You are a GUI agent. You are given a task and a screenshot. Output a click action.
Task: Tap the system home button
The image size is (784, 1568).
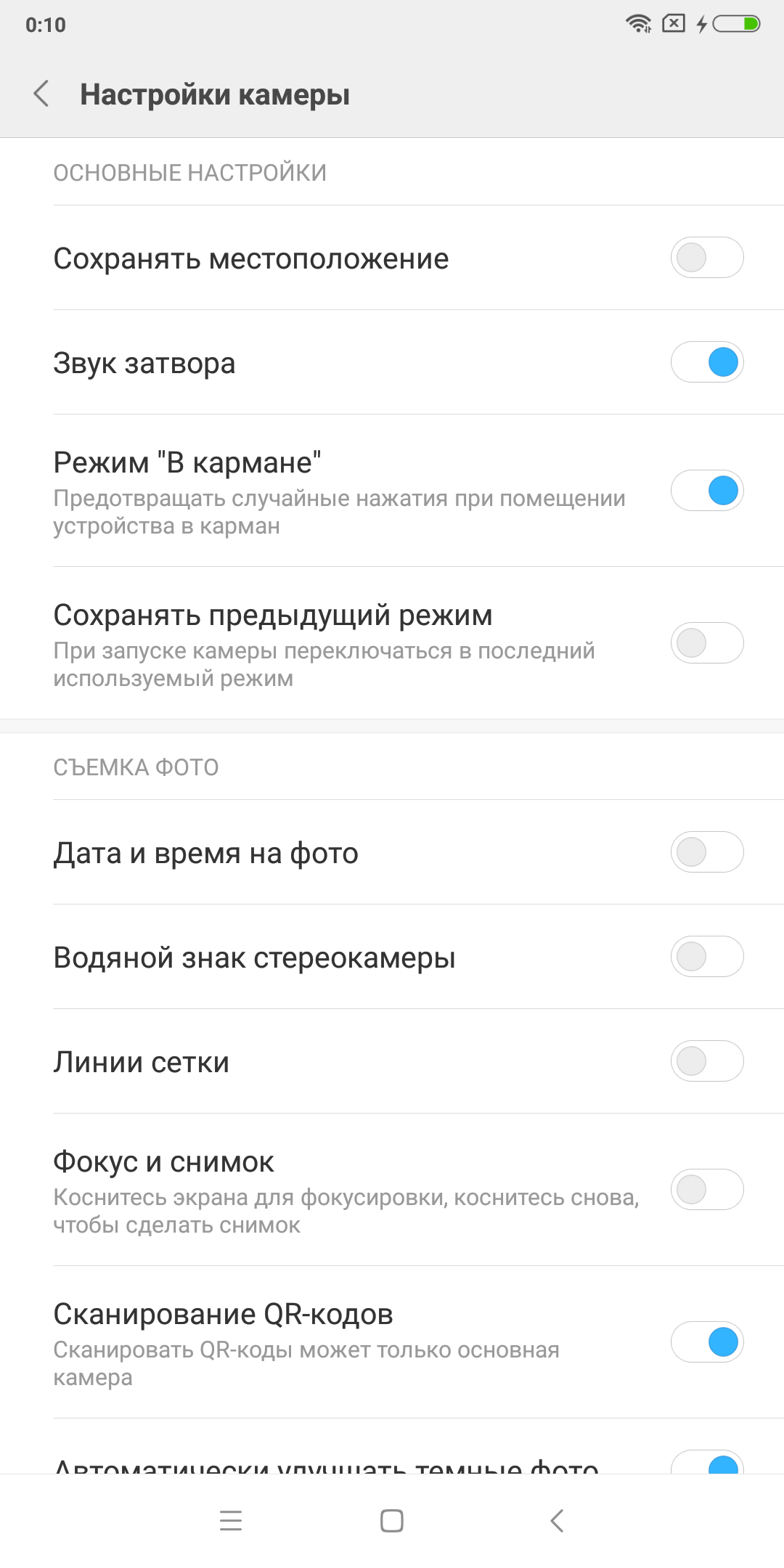click(392, 1521)
